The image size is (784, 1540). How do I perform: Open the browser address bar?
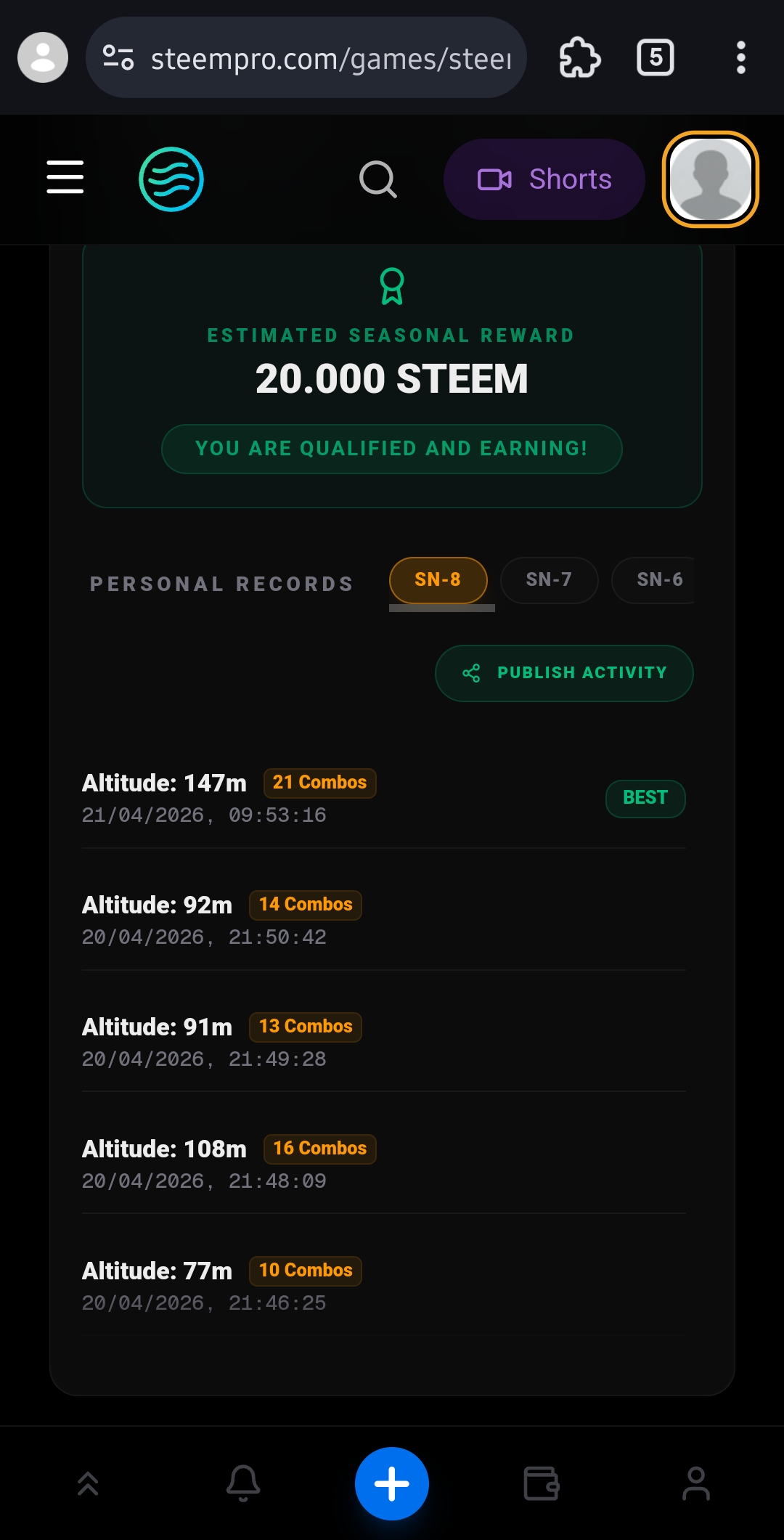319,58
